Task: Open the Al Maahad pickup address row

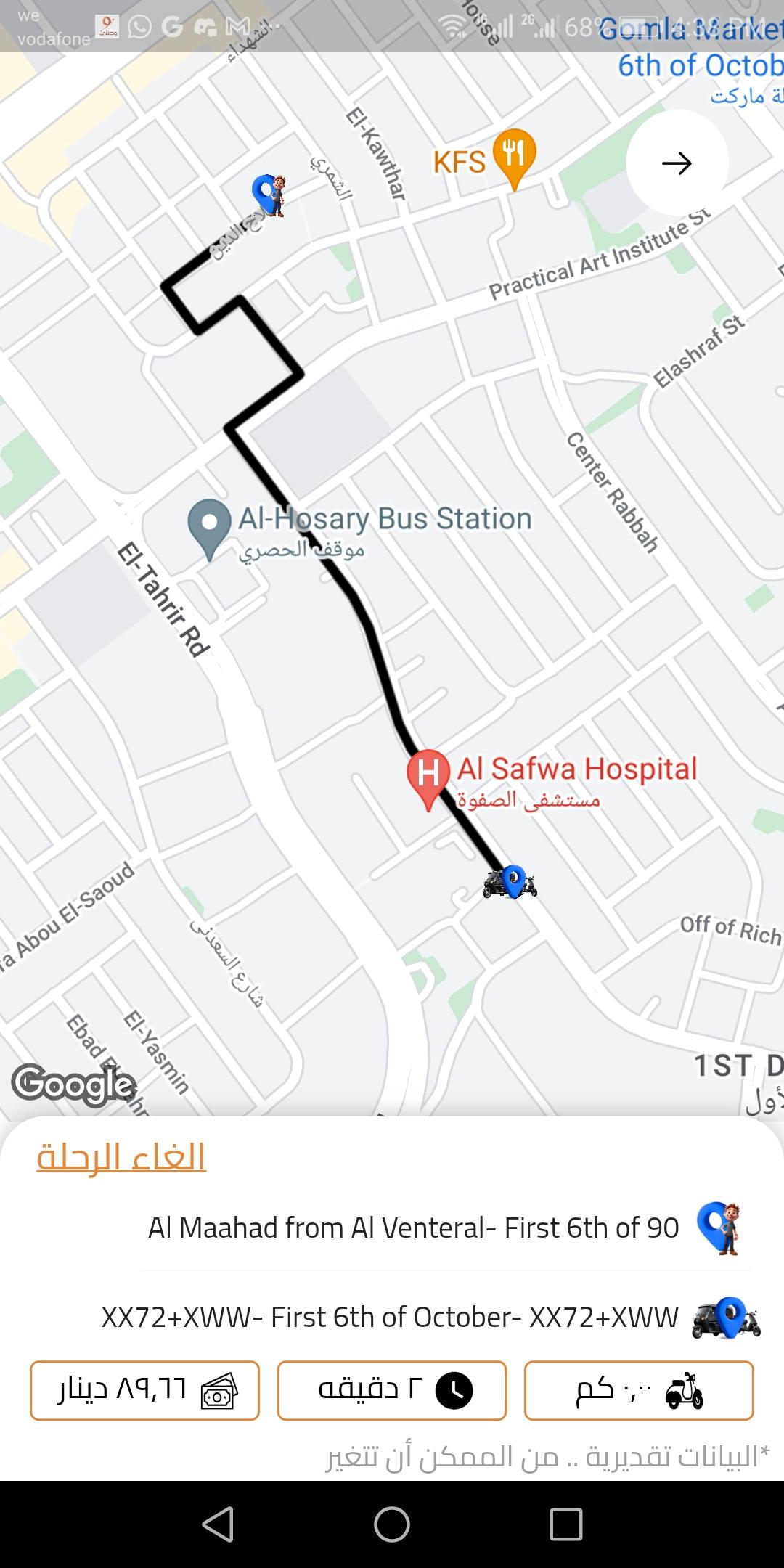Action: coord(414,1228)
